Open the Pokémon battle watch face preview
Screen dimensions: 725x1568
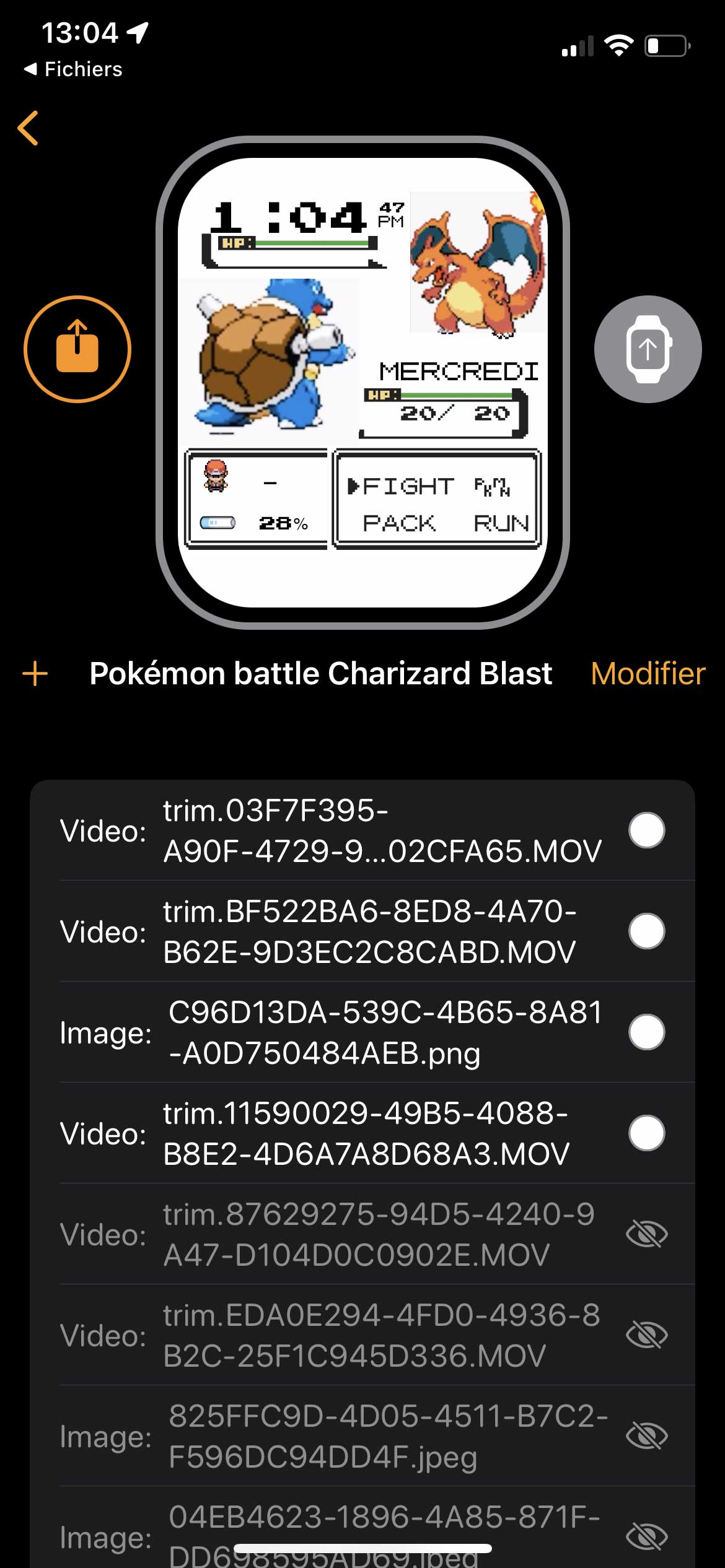[x=362, y=382]
